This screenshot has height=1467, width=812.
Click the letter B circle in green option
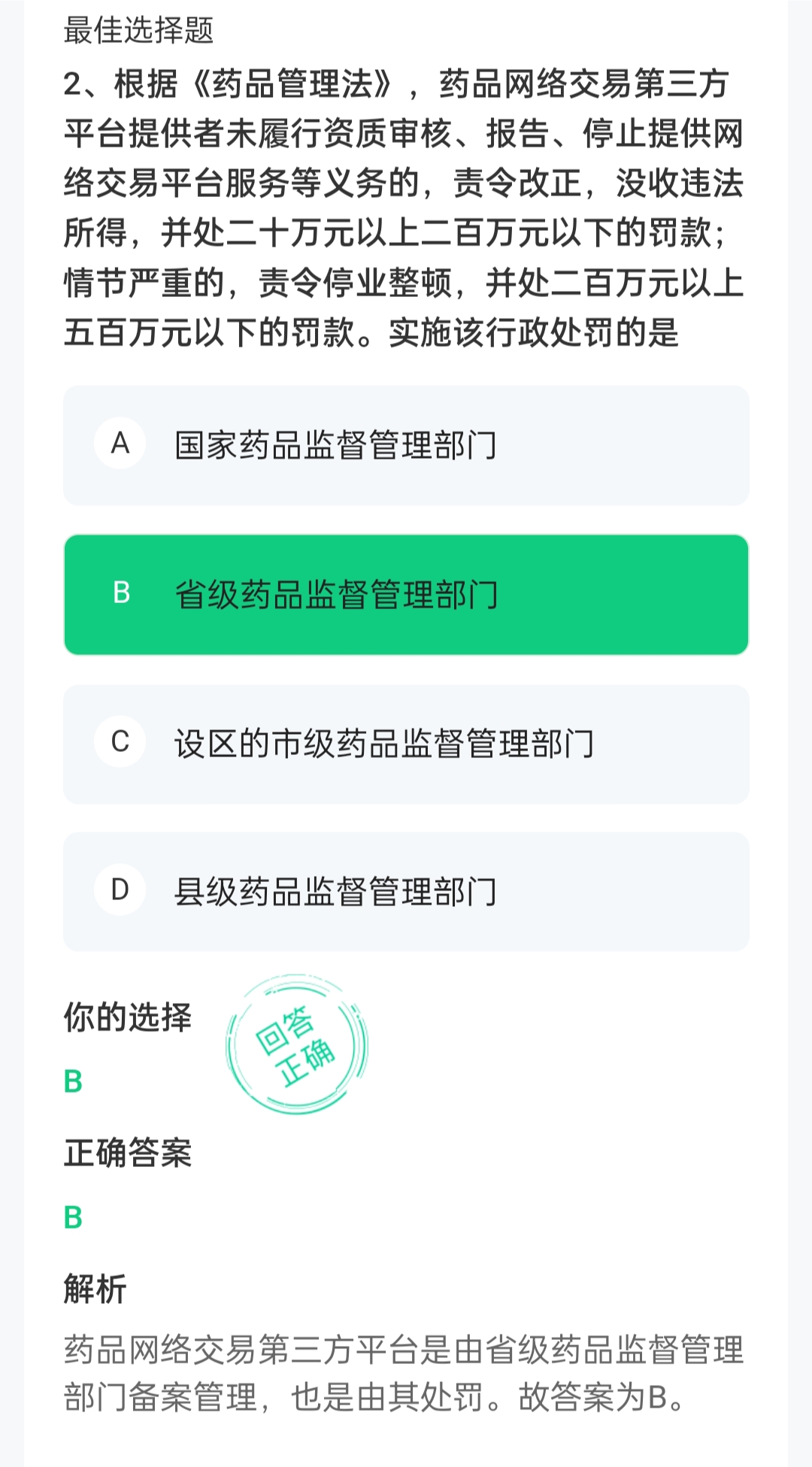pos(120,594)
